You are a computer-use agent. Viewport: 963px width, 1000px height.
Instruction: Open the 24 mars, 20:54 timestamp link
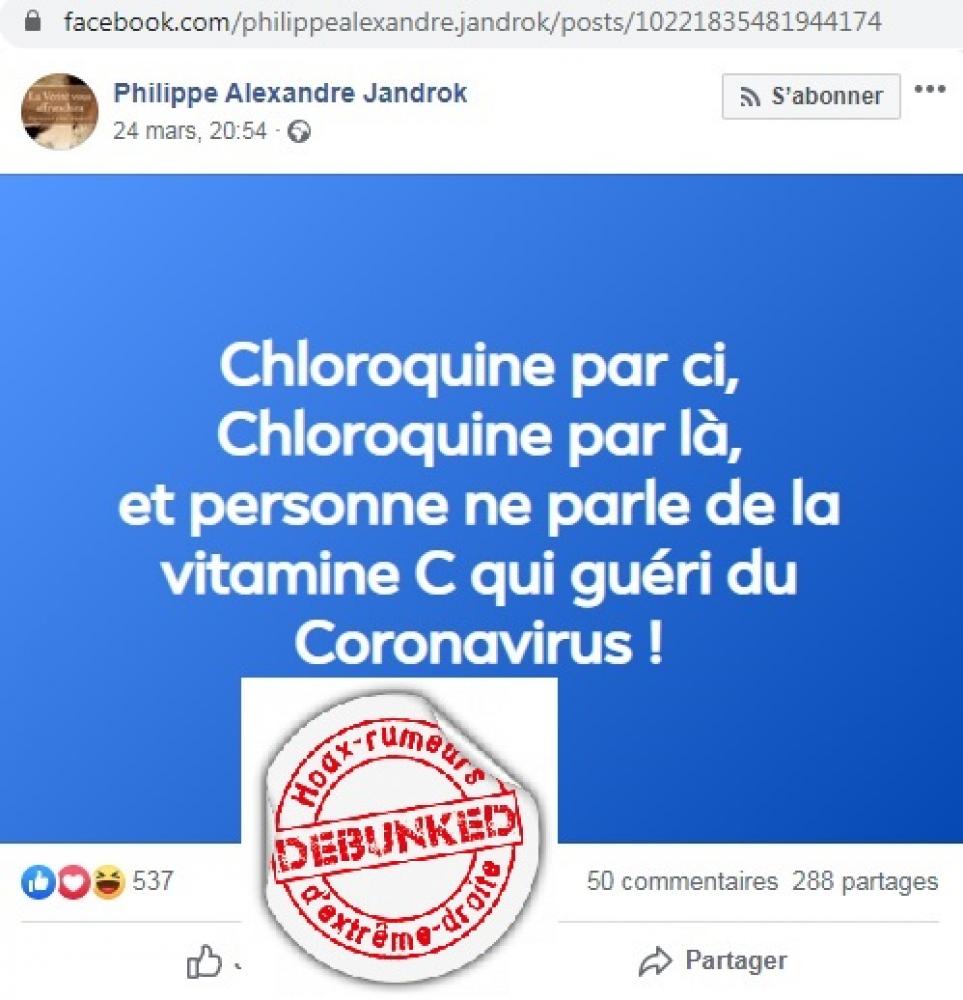point(190,131)
